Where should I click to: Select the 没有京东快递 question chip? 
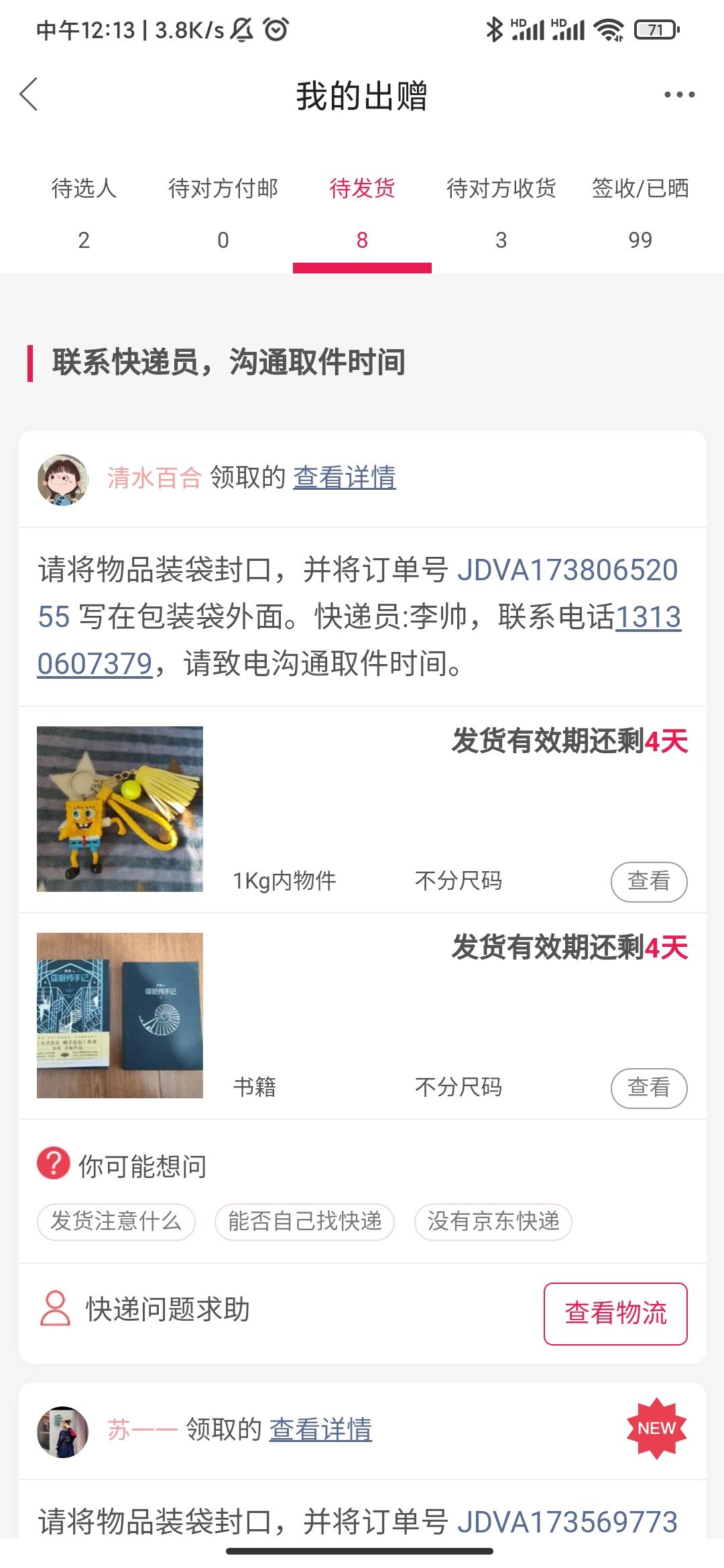click(x=493, y=1222)
